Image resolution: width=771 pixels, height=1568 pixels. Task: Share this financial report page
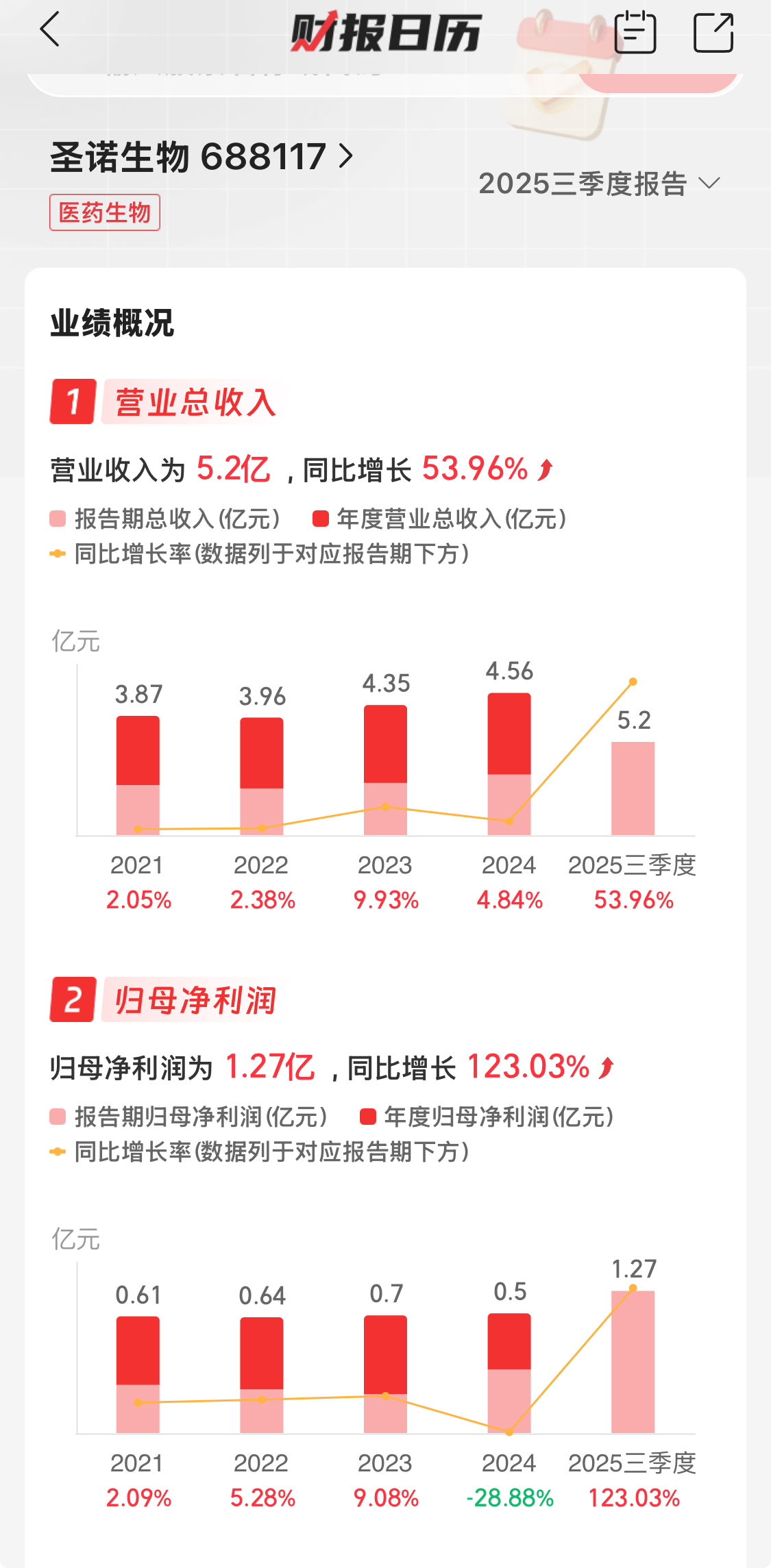pos(713,32)
